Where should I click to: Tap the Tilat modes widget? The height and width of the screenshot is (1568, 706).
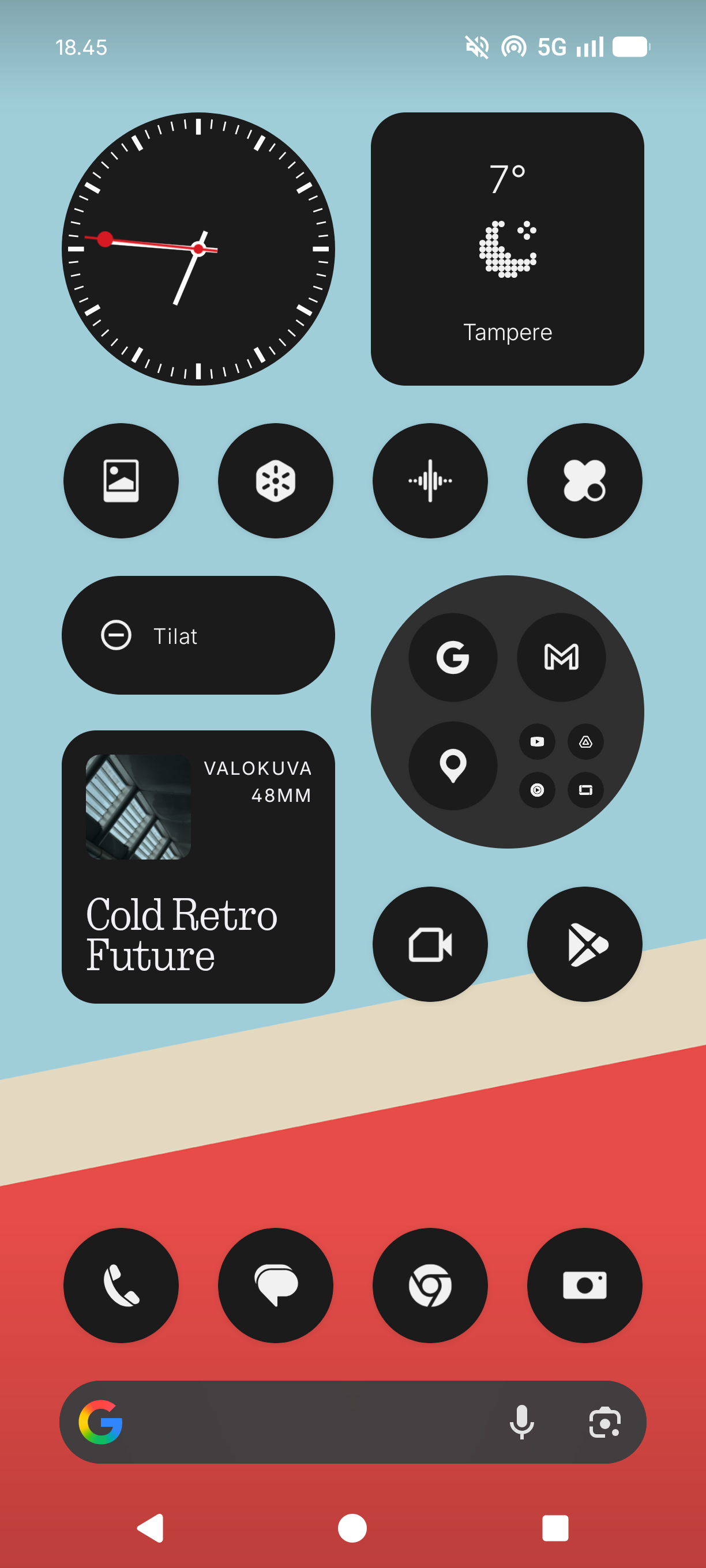198,635
